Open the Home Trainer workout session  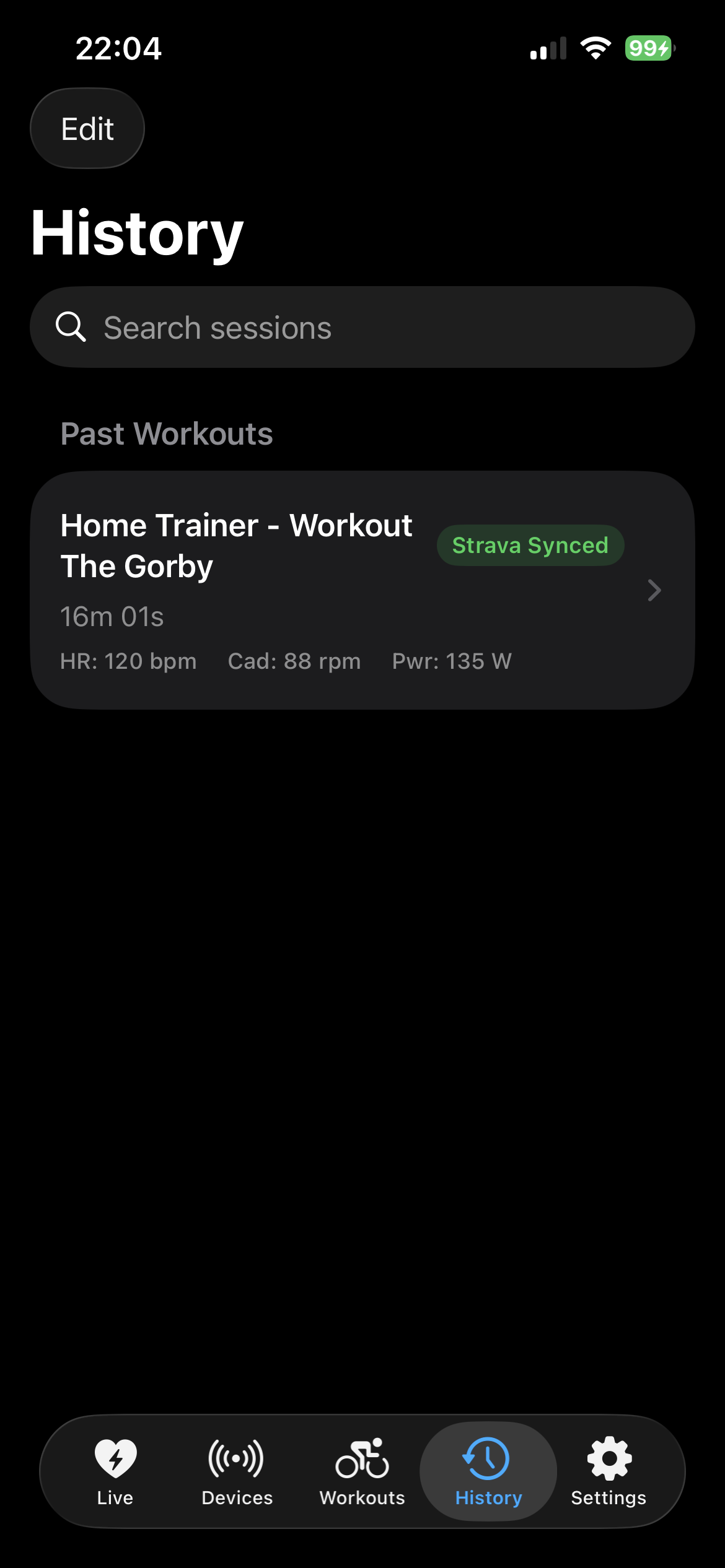coord(362,590)
